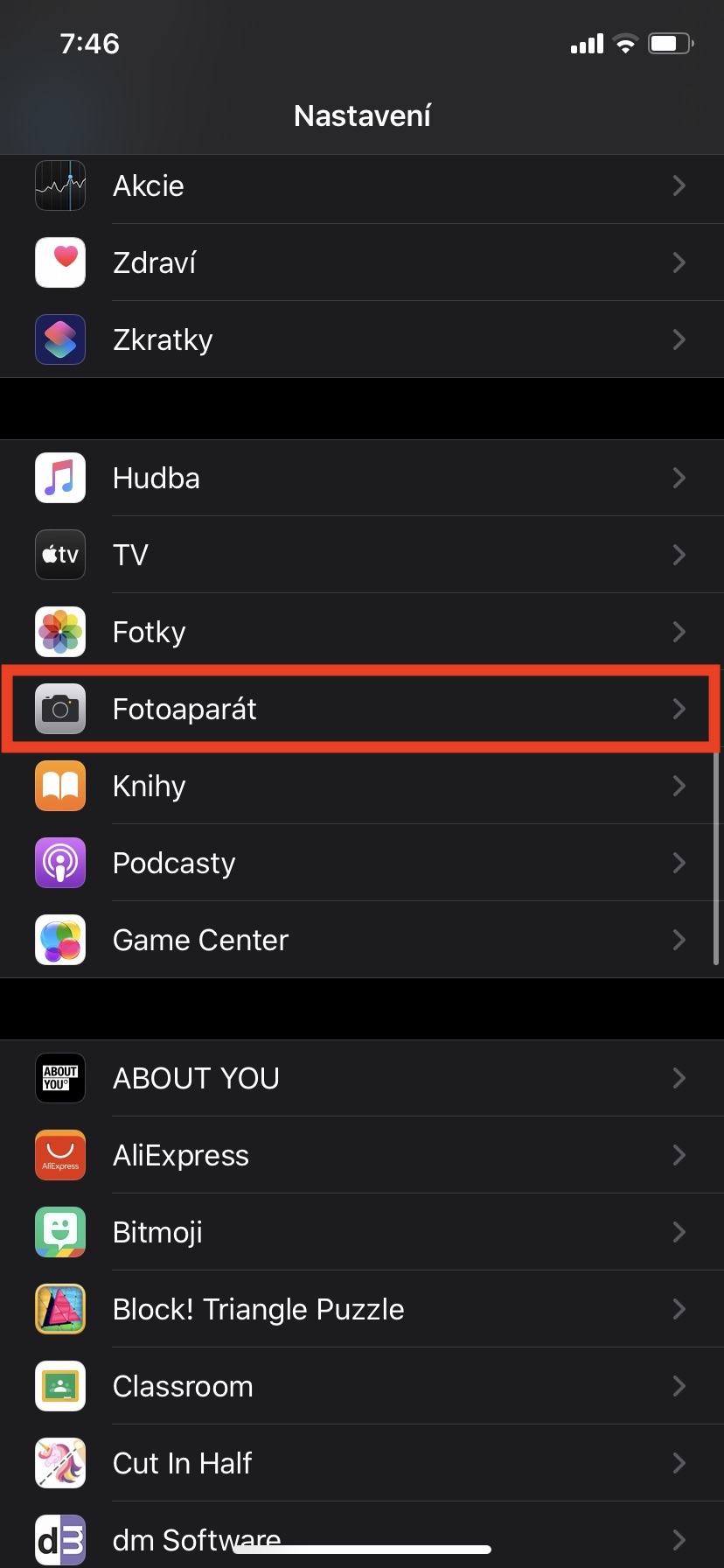Select the TV settings row
The width and height of the screenshot is (724, 1568).
[x=362, y=555]
